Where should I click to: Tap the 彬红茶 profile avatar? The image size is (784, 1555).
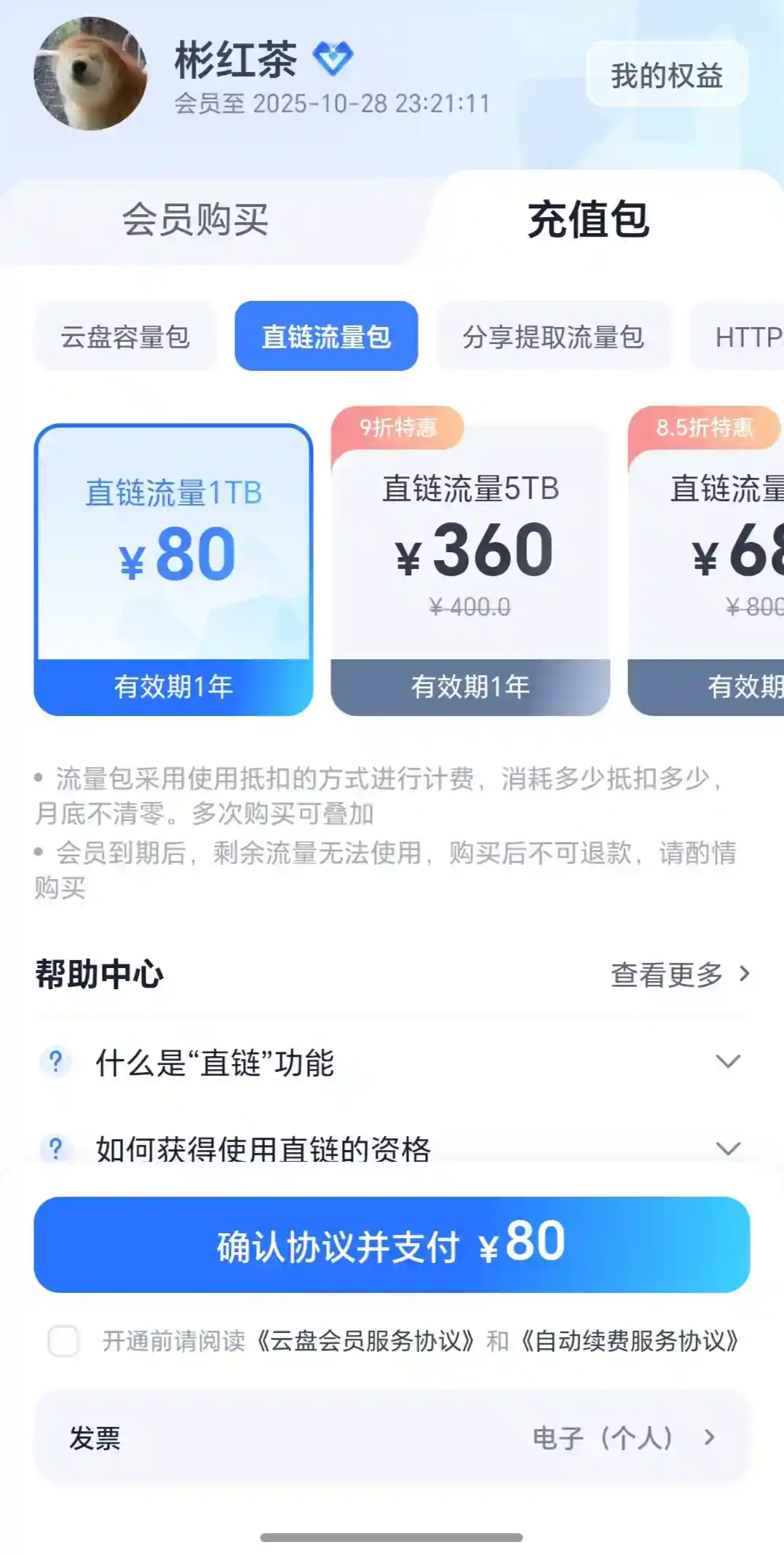pos(90,74)
